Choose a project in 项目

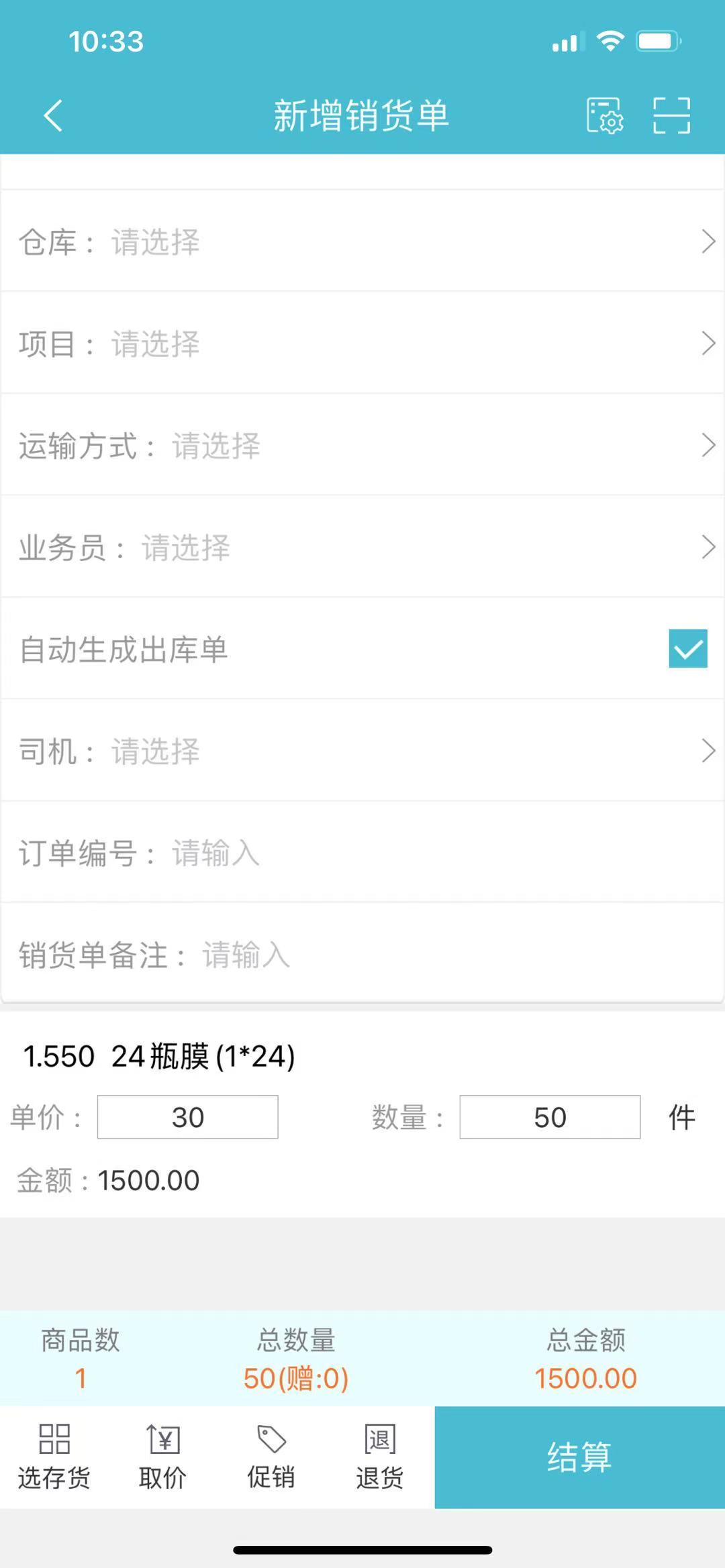click(x=362, y=344)
